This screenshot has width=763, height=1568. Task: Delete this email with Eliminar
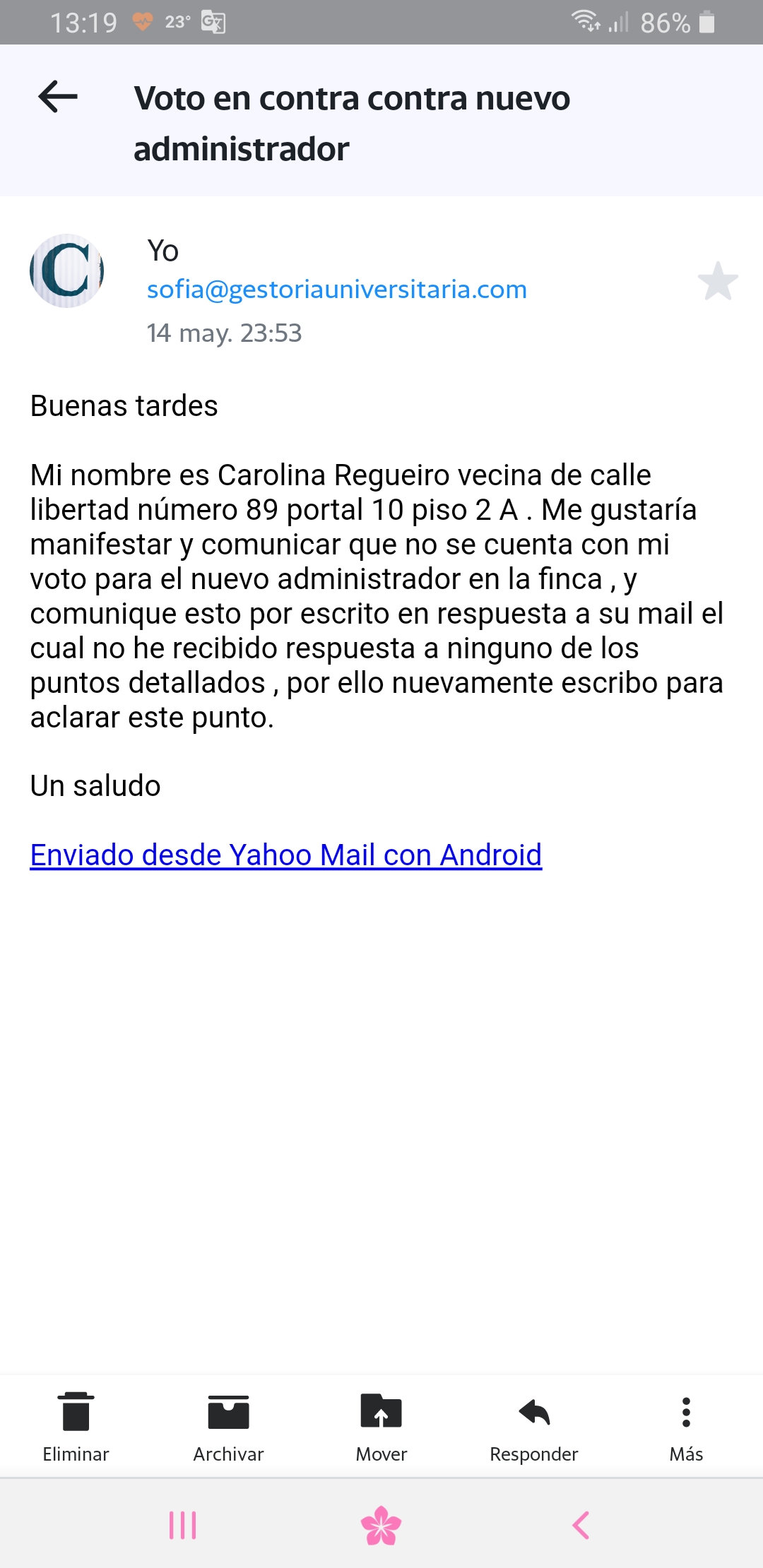[76, 1426]
